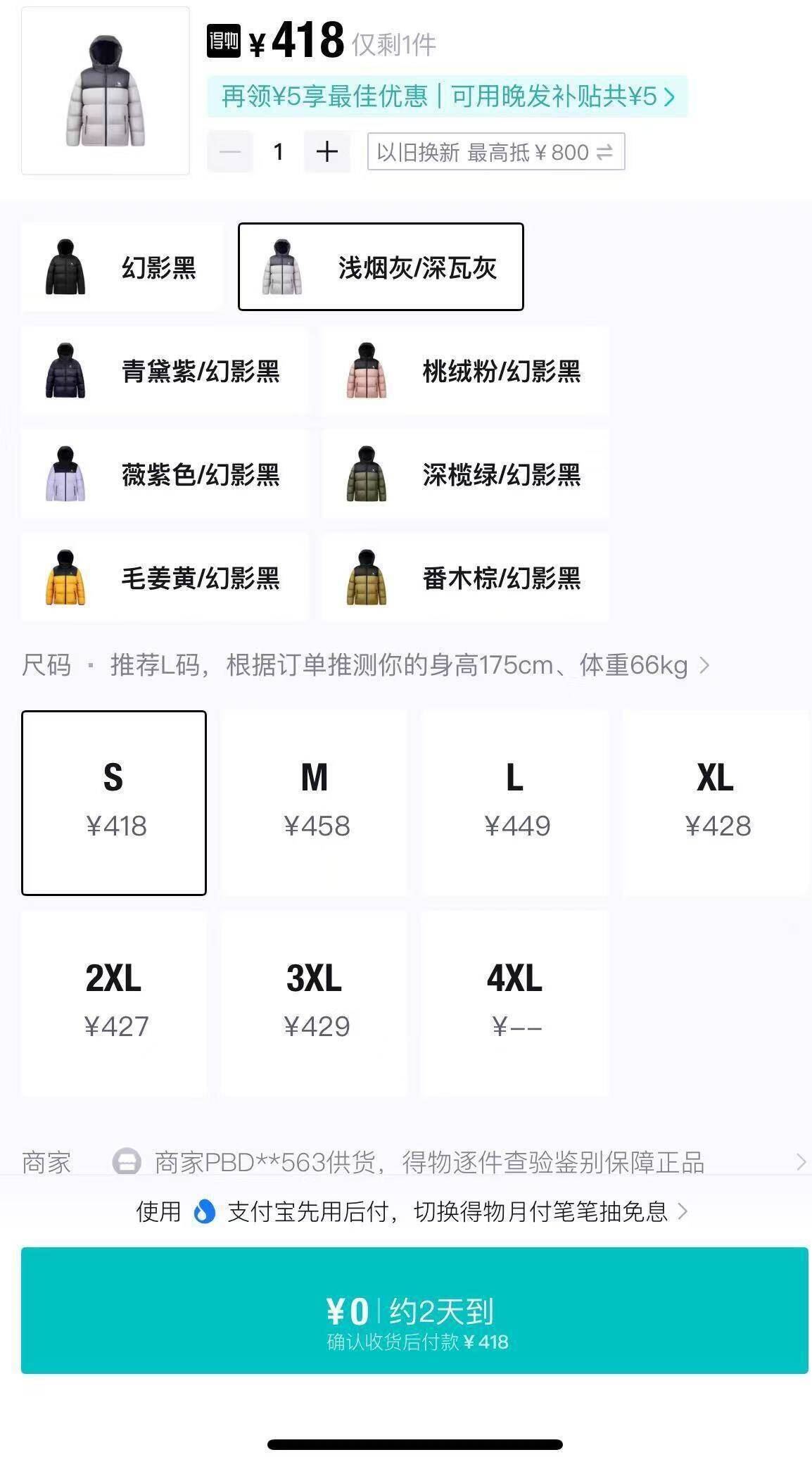The height and width of the screenshot is (1457, 812).
Task: Choose size L at ¥449
Action: pyautogui.click(x=515, y=802)
